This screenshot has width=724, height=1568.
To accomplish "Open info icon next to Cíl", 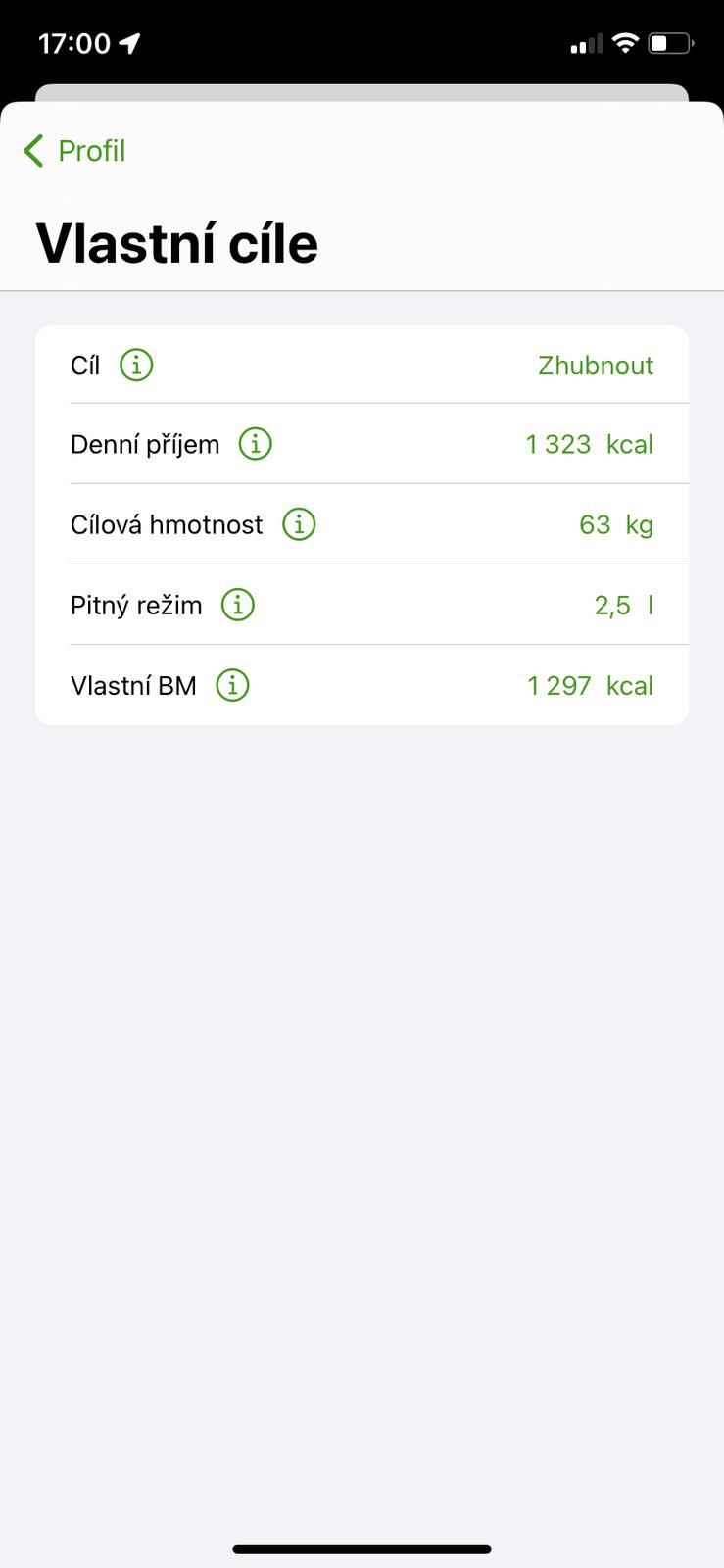I will coord(136,366).
